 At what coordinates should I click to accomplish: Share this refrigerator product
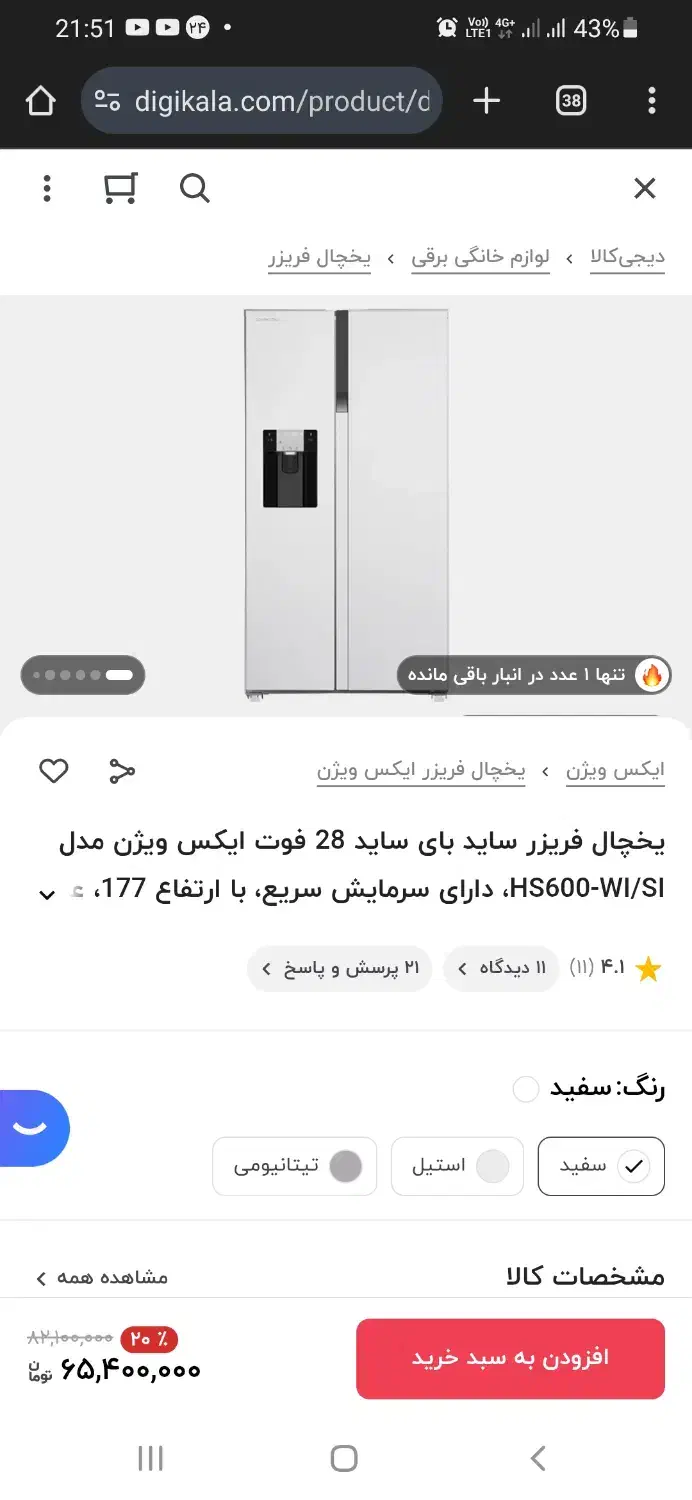point(121,771)
